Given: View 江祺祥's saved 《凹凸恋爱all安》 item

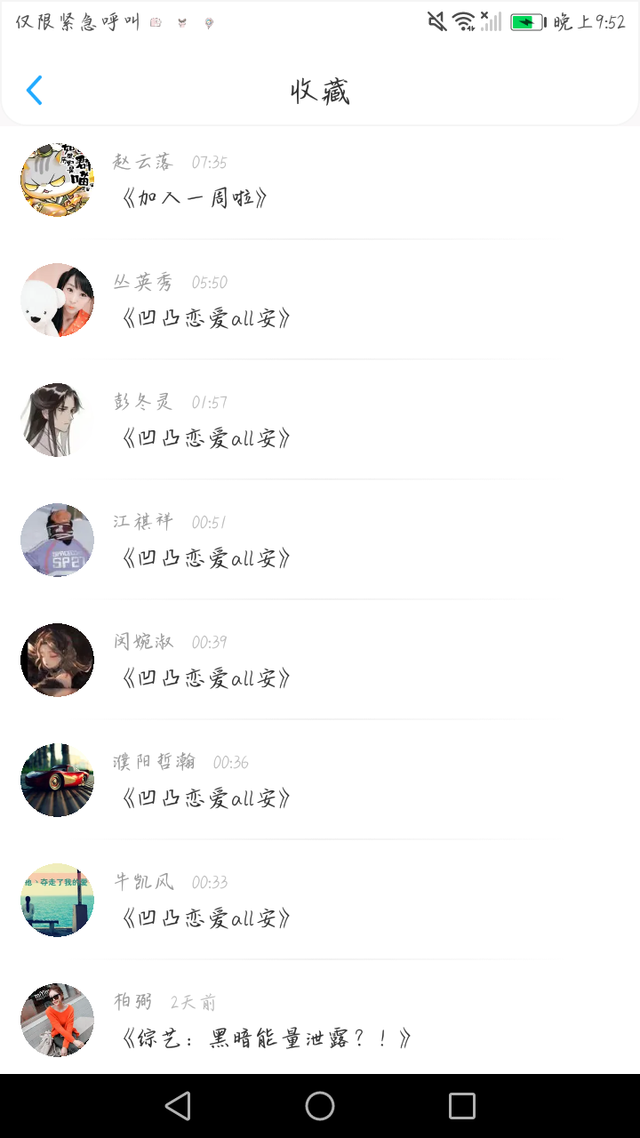Looking at the screenshot, I should coord(206,558).
